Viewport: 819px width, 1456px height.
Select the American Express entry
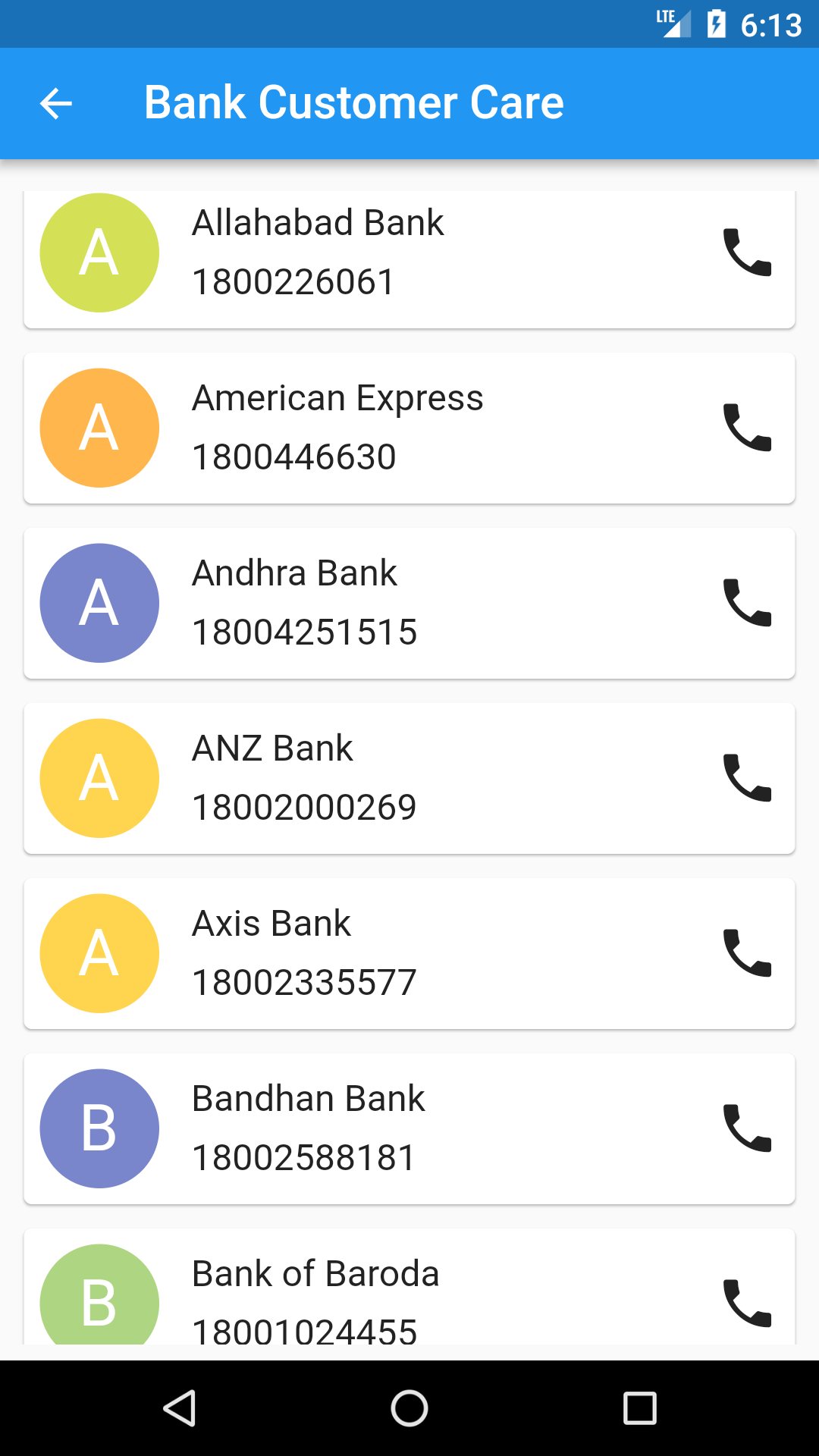[x=409, y=428]
